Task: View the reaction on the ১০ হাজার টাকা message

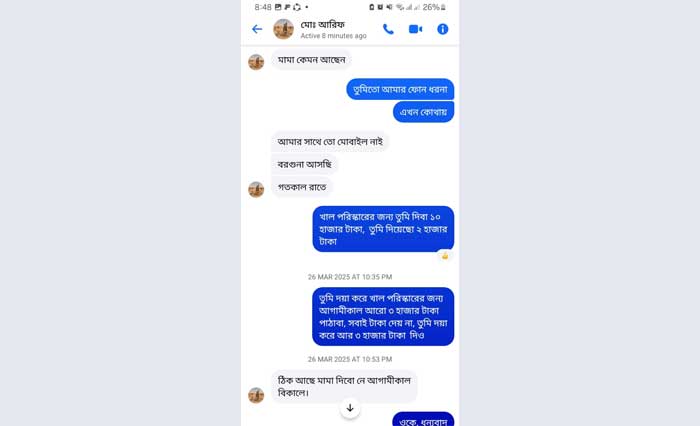Action: (x=444, y=255)
